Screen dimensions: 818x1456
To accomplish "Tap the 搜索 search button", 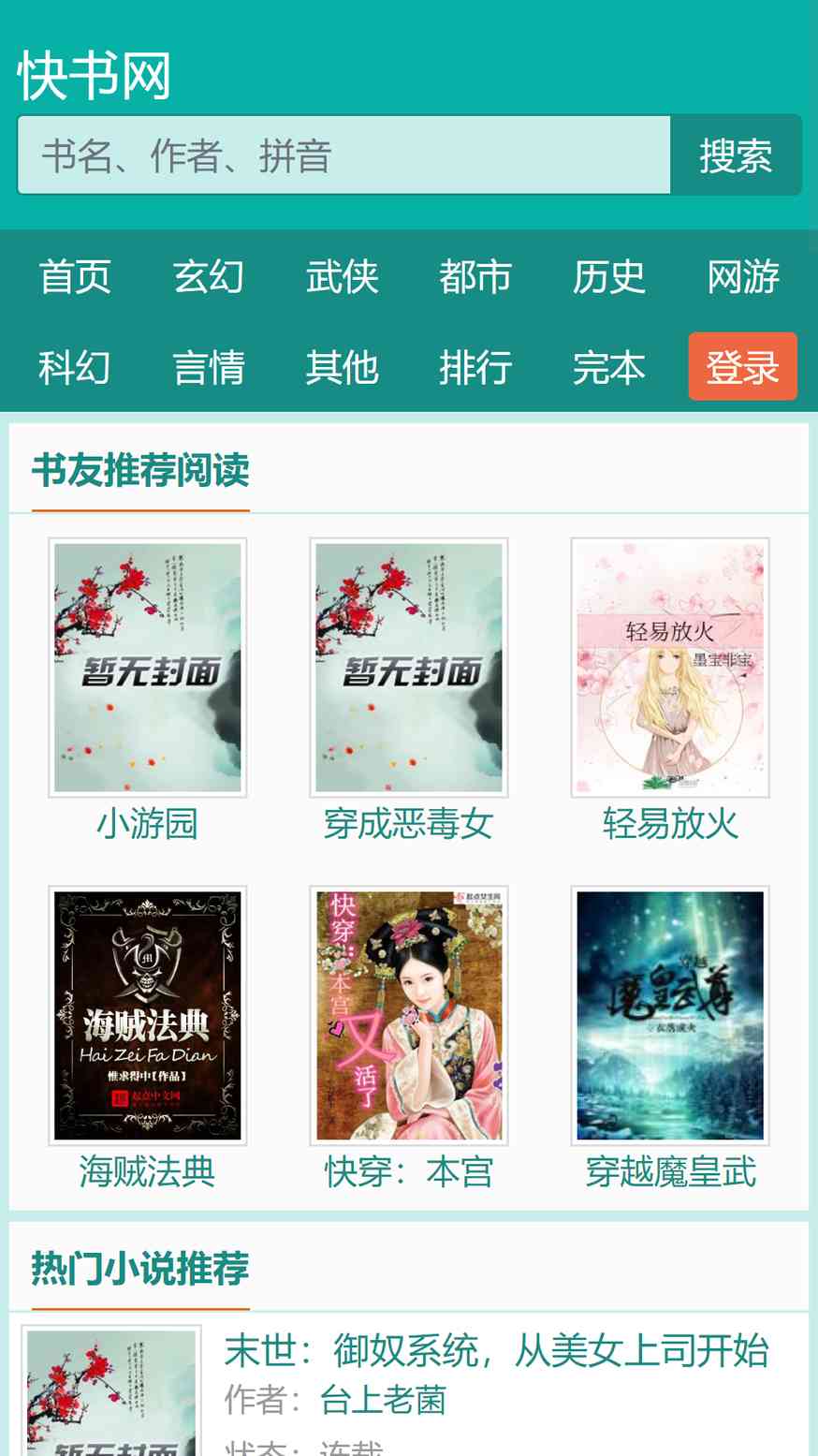I will point(736,155).
